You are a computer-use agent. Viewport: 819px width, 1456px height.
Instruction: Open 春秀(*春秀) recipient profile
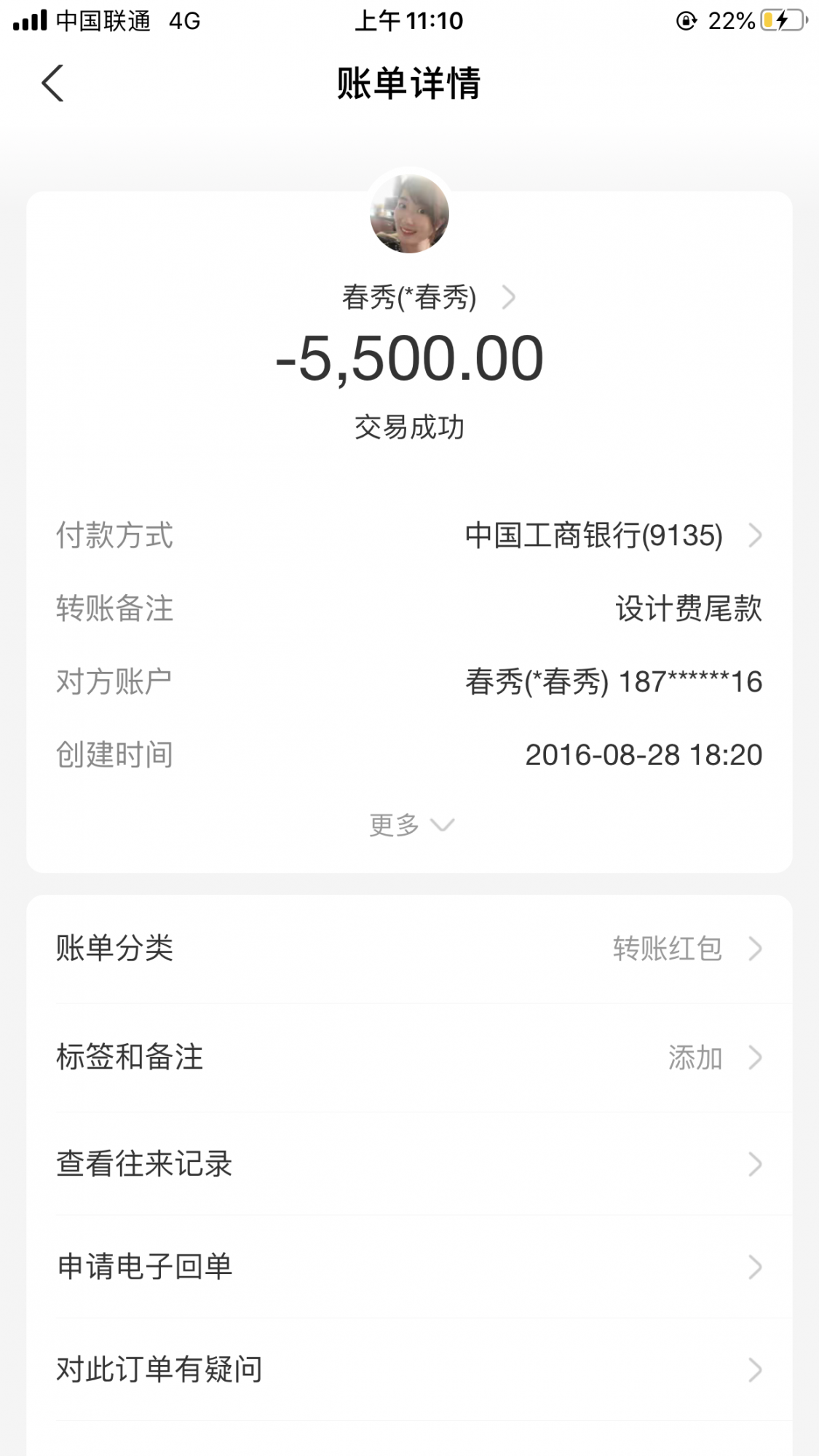(428, 297)
